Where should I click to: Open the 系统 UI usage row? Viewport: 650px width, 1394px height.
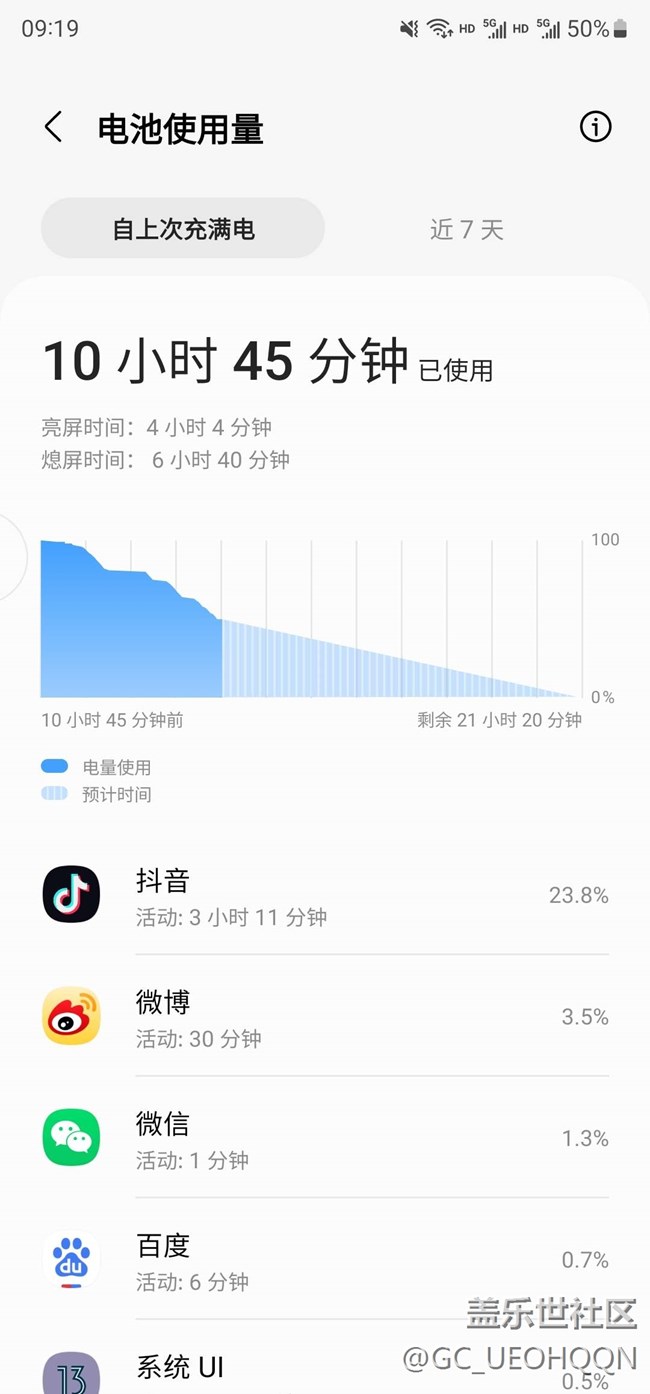point(325,1368)
